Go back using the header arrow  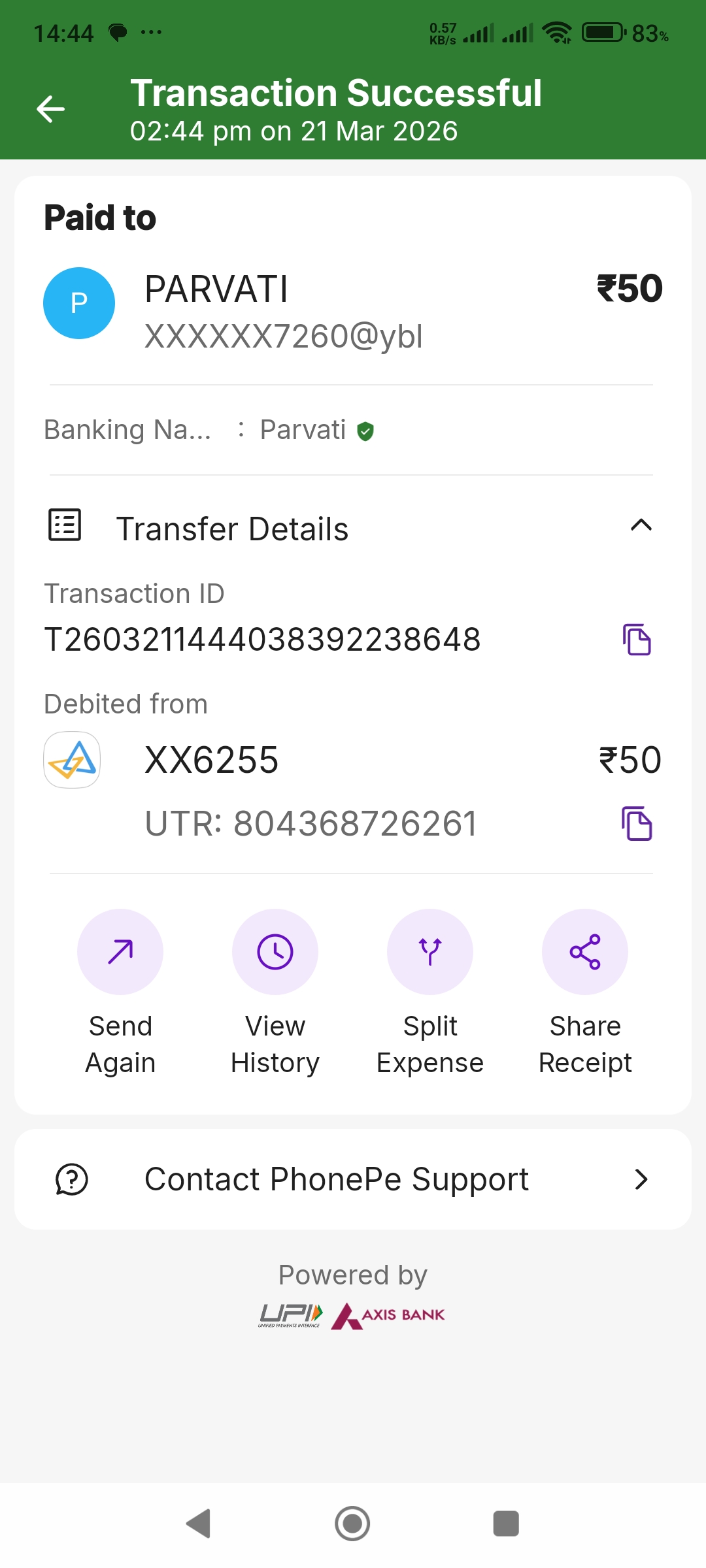pyautogui.click(x=51, y=109)
